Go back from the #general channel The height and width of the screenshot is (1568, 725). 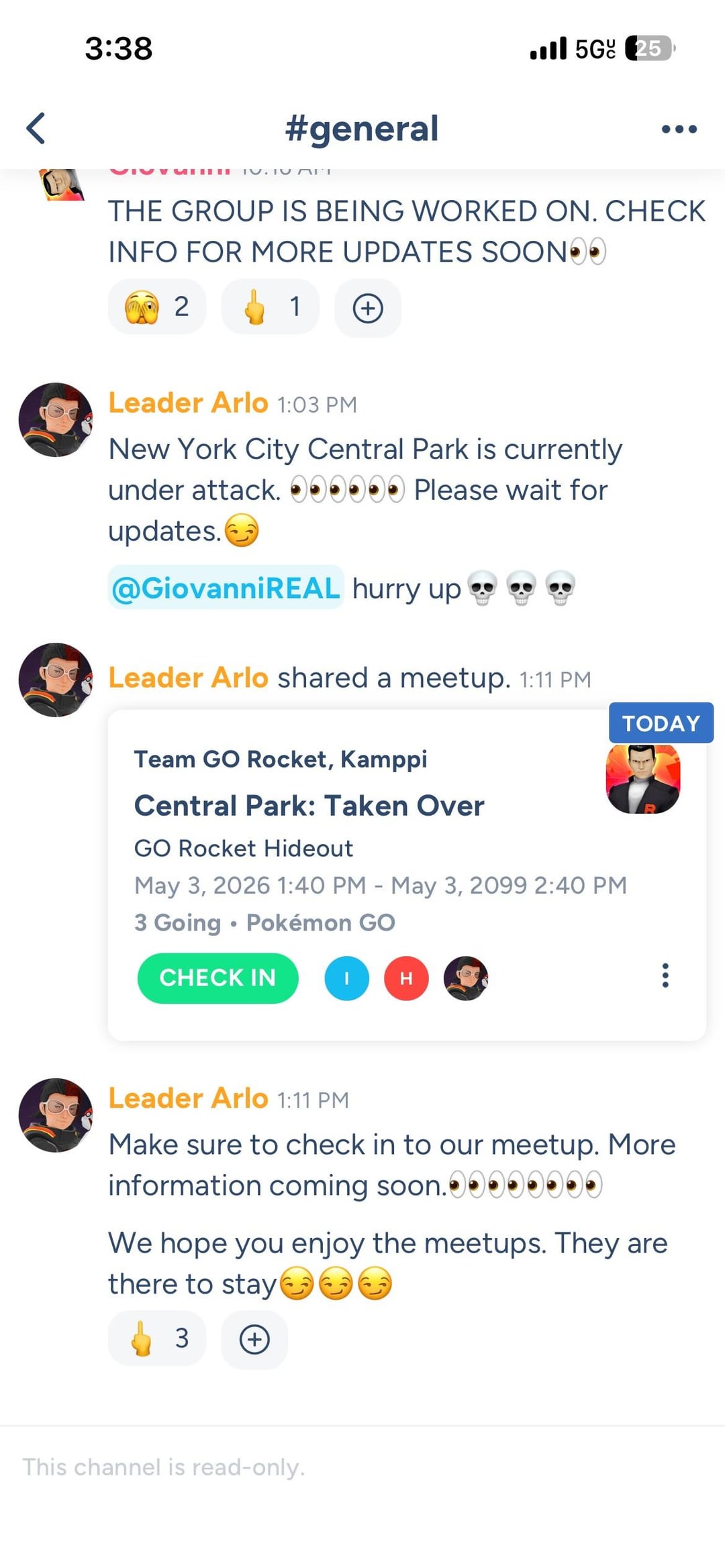36,128
